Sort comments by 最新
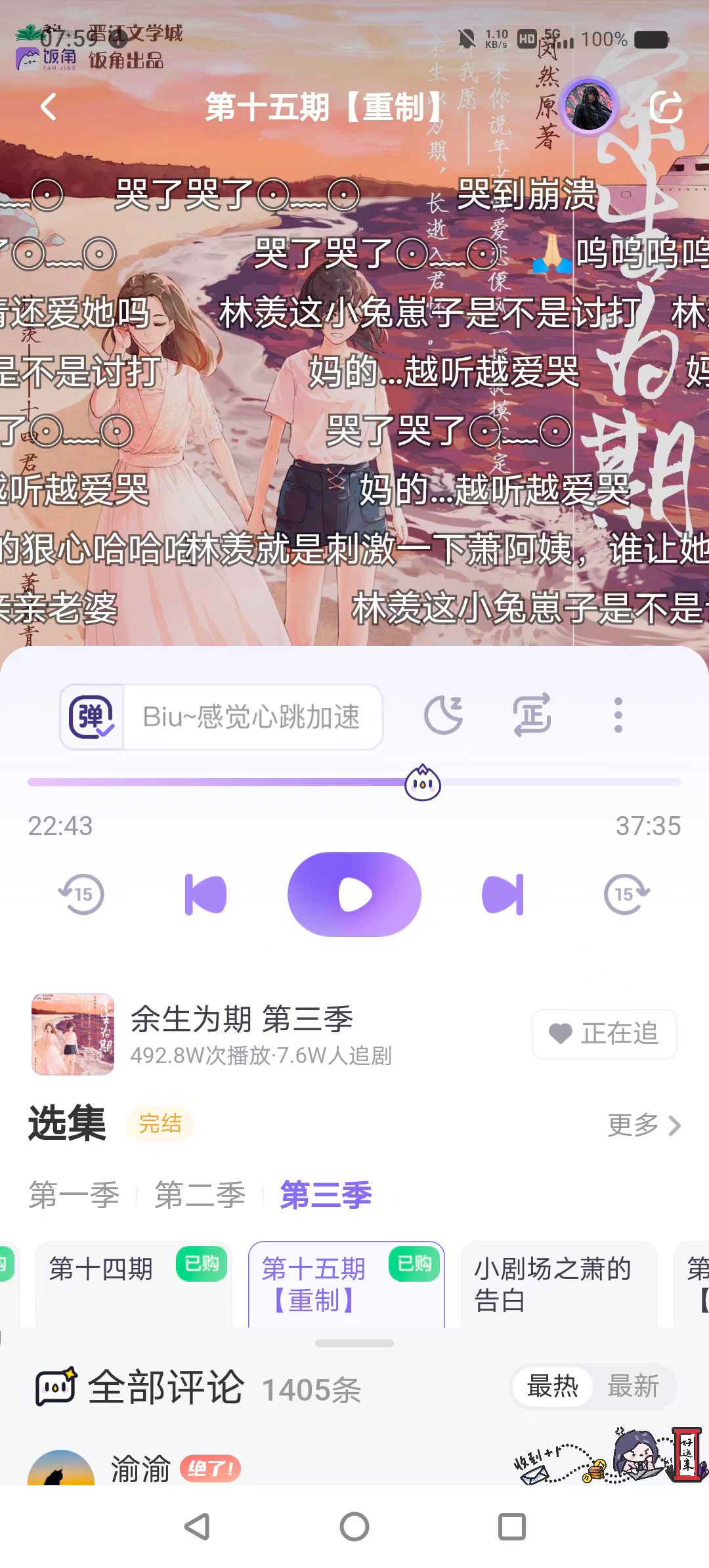 (x=633, y=1386)
